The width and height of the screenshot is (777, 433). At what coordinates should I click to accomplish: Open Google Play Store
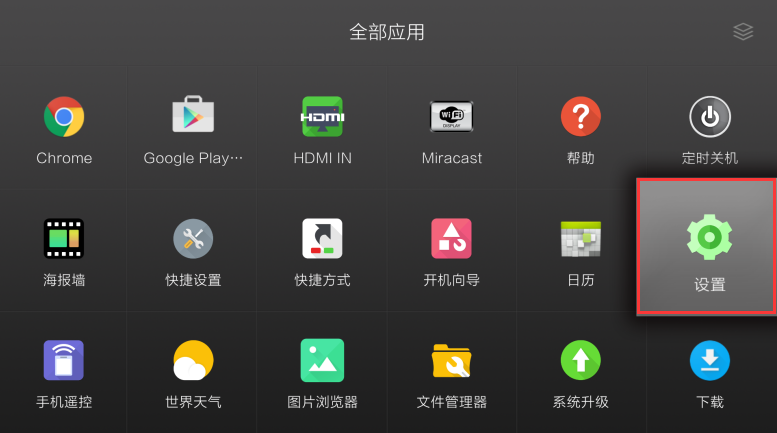[193, 118]
